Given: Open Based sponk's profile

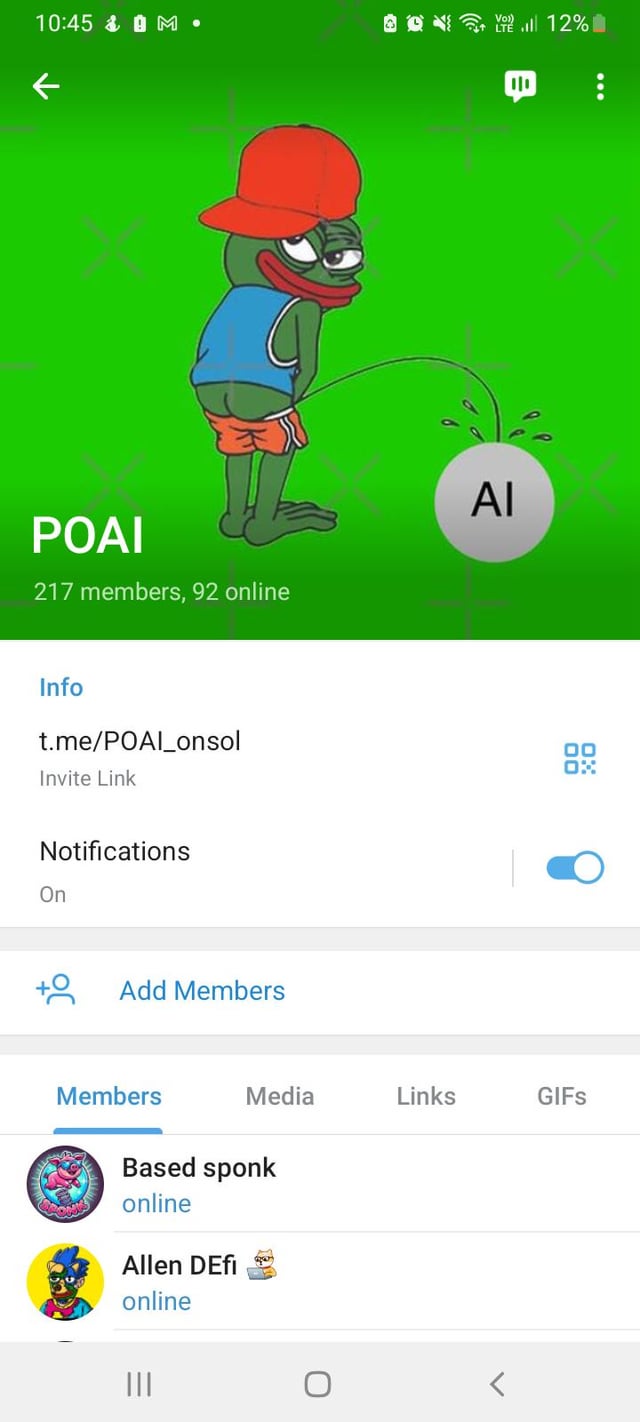Looking at the screenshot, I should (x=199, y=1184).
